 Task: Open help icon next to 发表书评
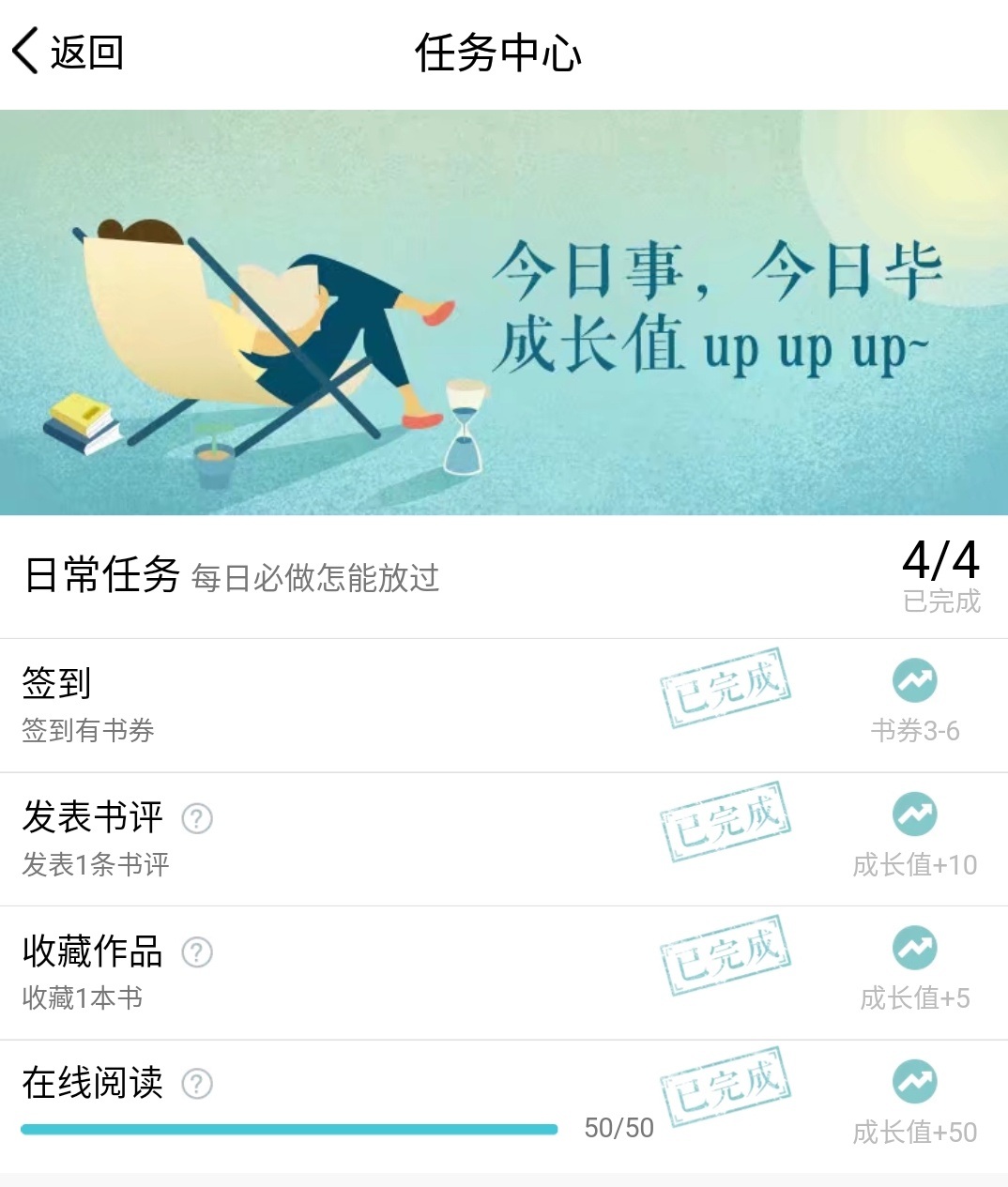pyautogui.click(x=197, y=819)
